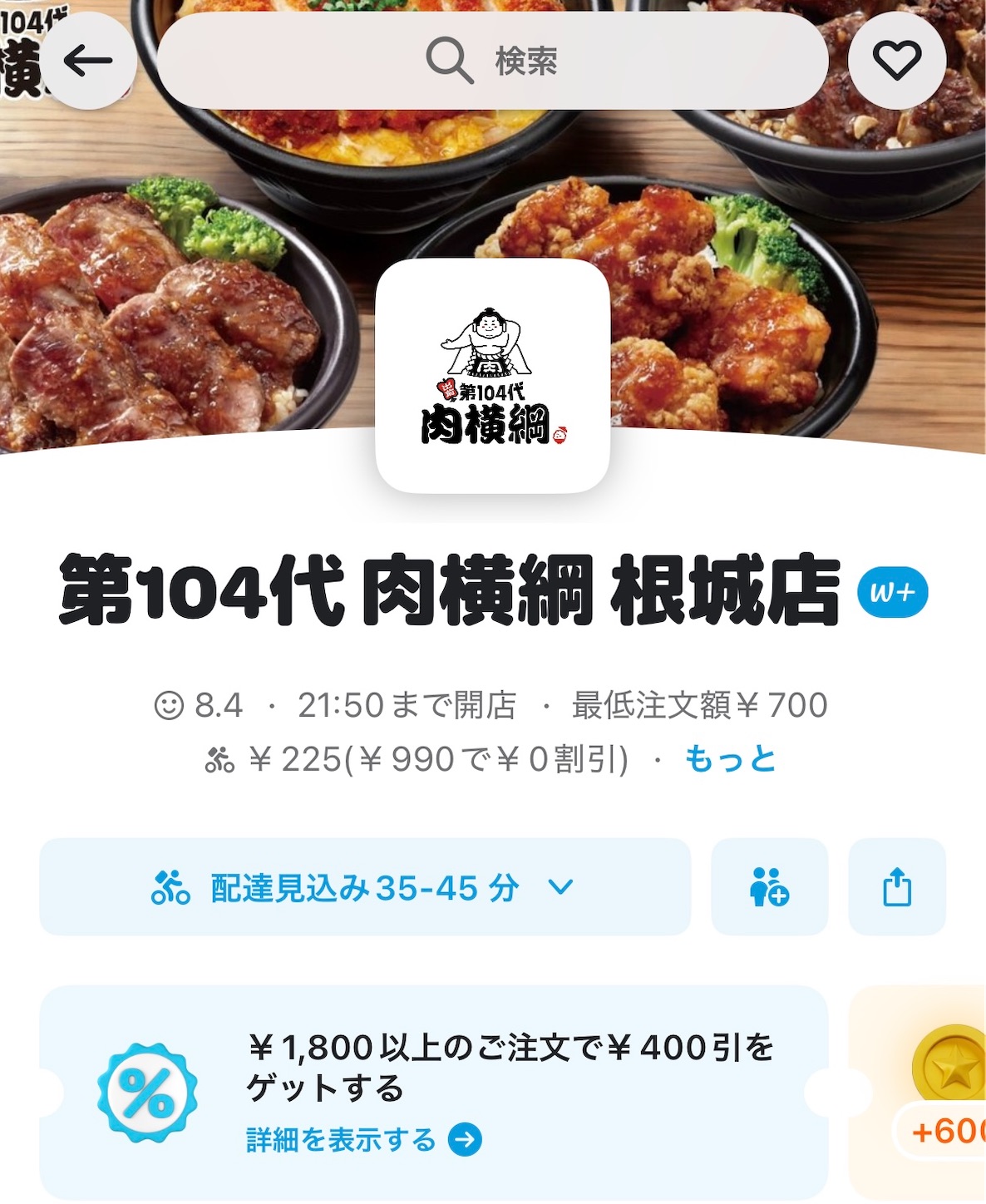This screenshot has height=1204, width=986.
Task: Open the もっと details link
Action: [x=730, y=759]
